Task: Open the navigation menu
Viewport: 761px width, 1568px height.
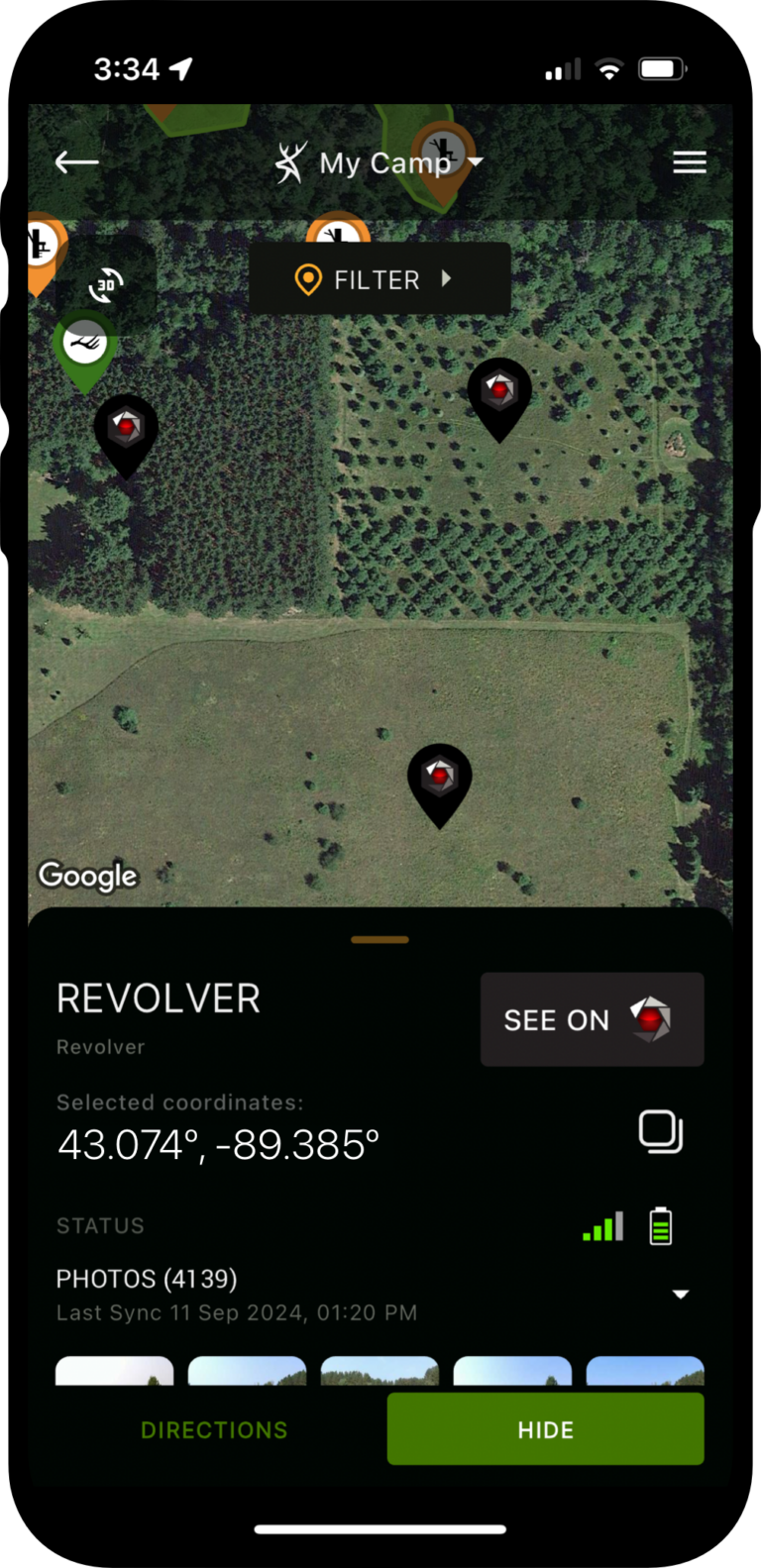Action: 689,161
